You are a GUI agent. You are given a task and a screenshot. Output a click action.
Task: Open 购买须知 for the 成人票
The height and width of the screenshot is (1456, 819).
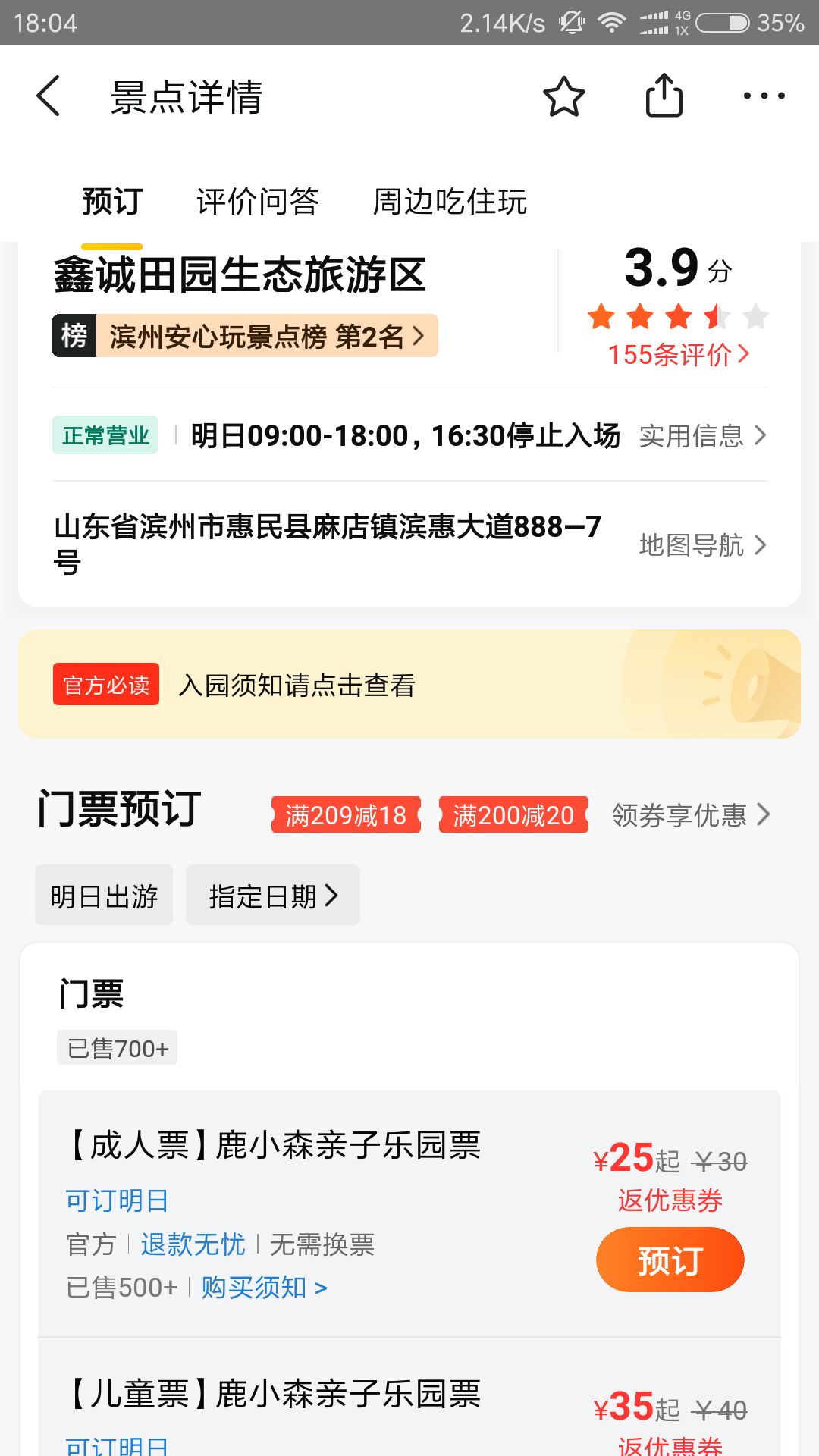pos(264,1288)
